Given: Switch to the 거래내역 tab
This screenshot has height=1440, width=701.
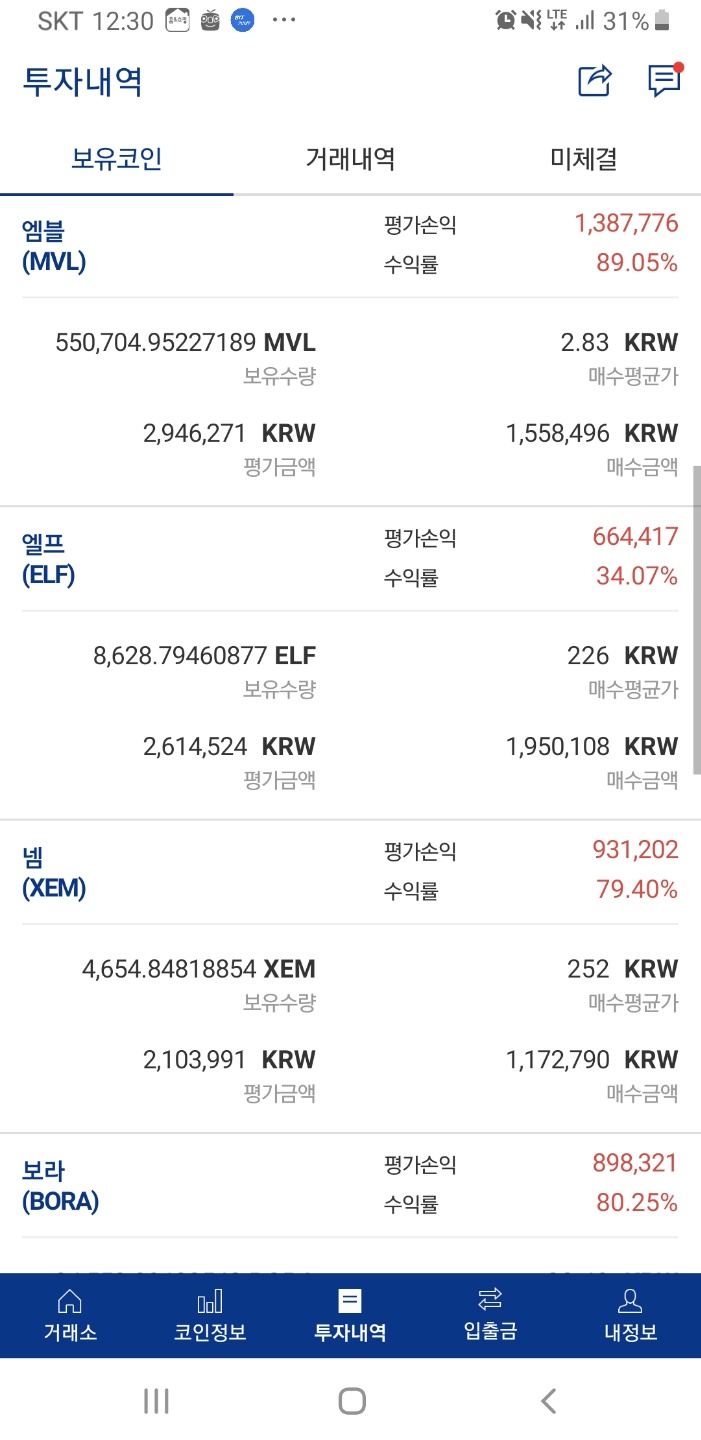Looking at the screenshot, I should coord(350,158).
